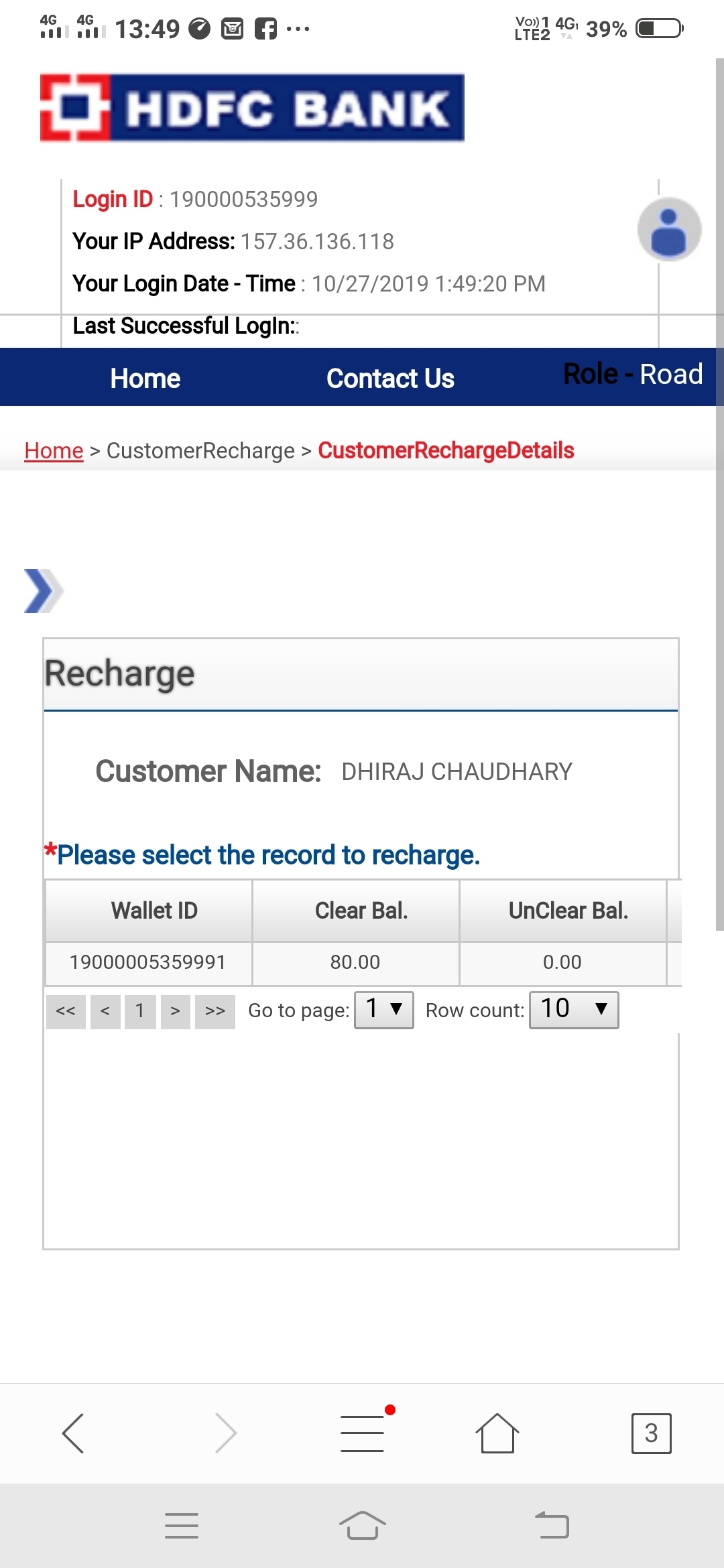
Task: Open the browser tabs switcher
Action: (651, 1433)
